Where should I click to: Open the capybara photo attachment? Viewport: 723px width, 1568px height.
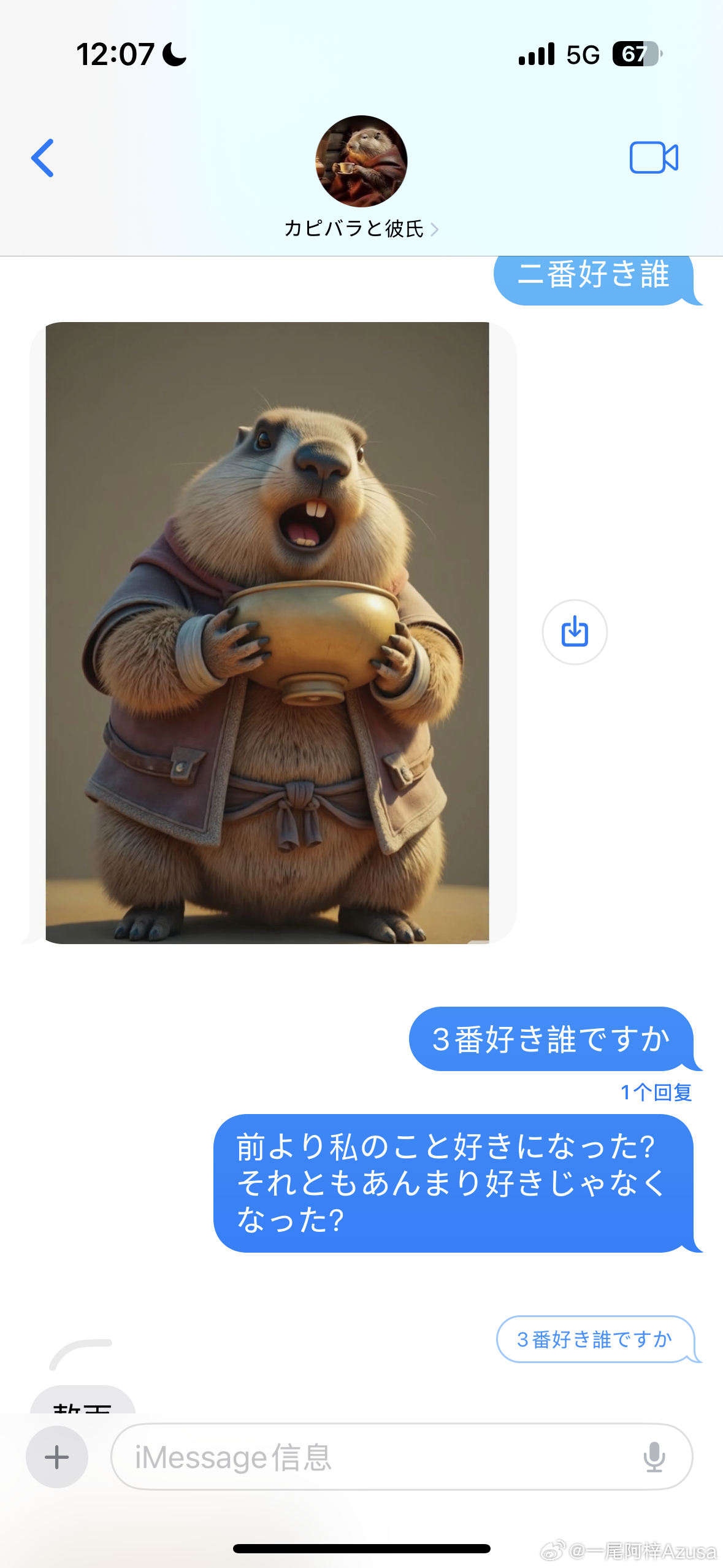(267, 632)
